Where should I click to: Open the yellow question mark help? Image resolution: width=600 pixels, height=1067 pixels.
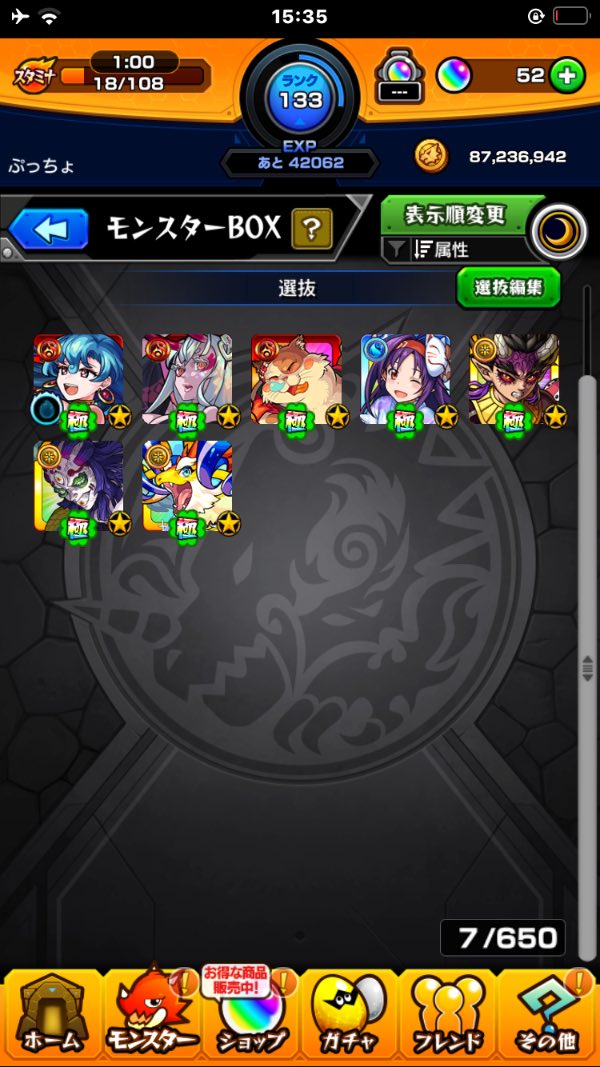311,230
